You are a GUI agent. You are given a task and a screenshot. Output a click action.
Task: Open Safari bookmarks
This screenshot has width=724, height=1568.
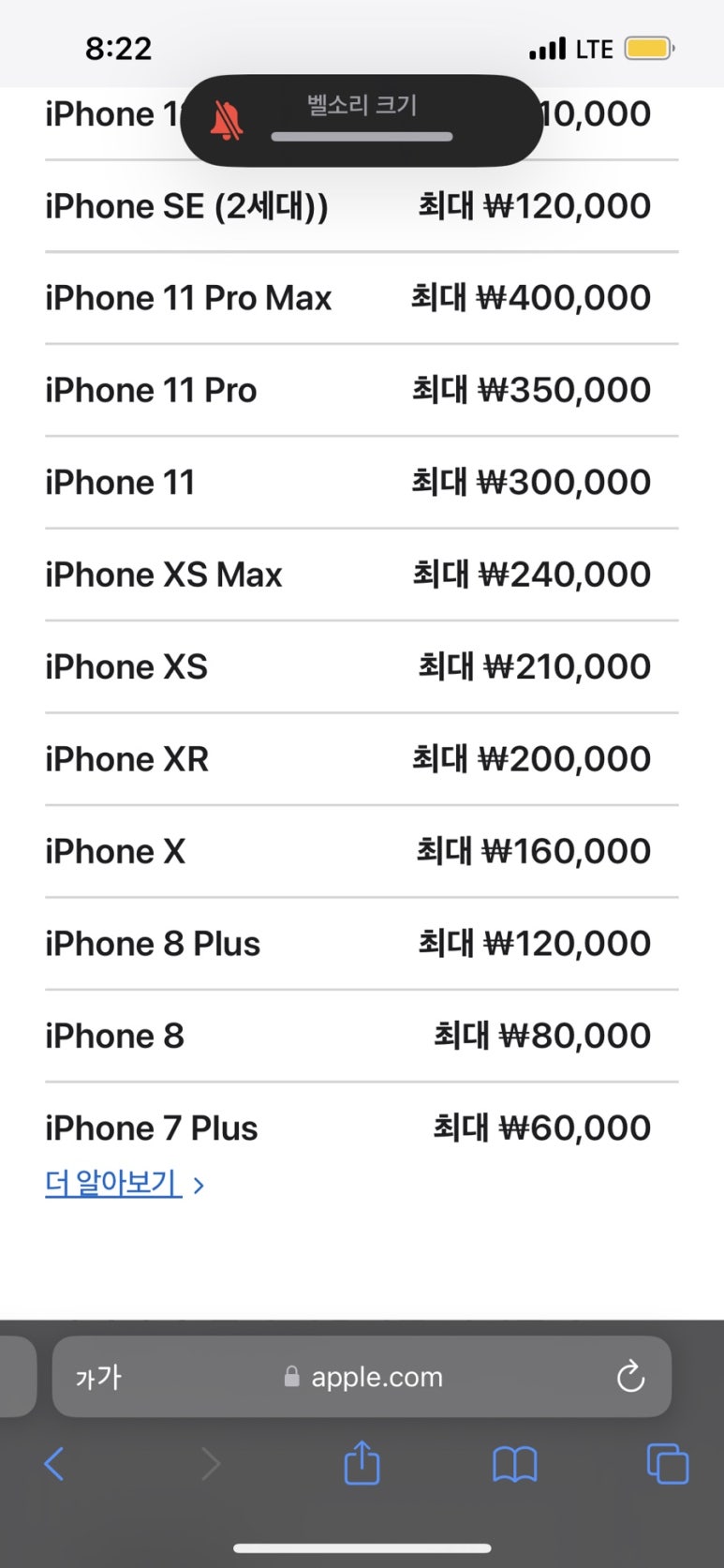click(x=514, y=1463)
